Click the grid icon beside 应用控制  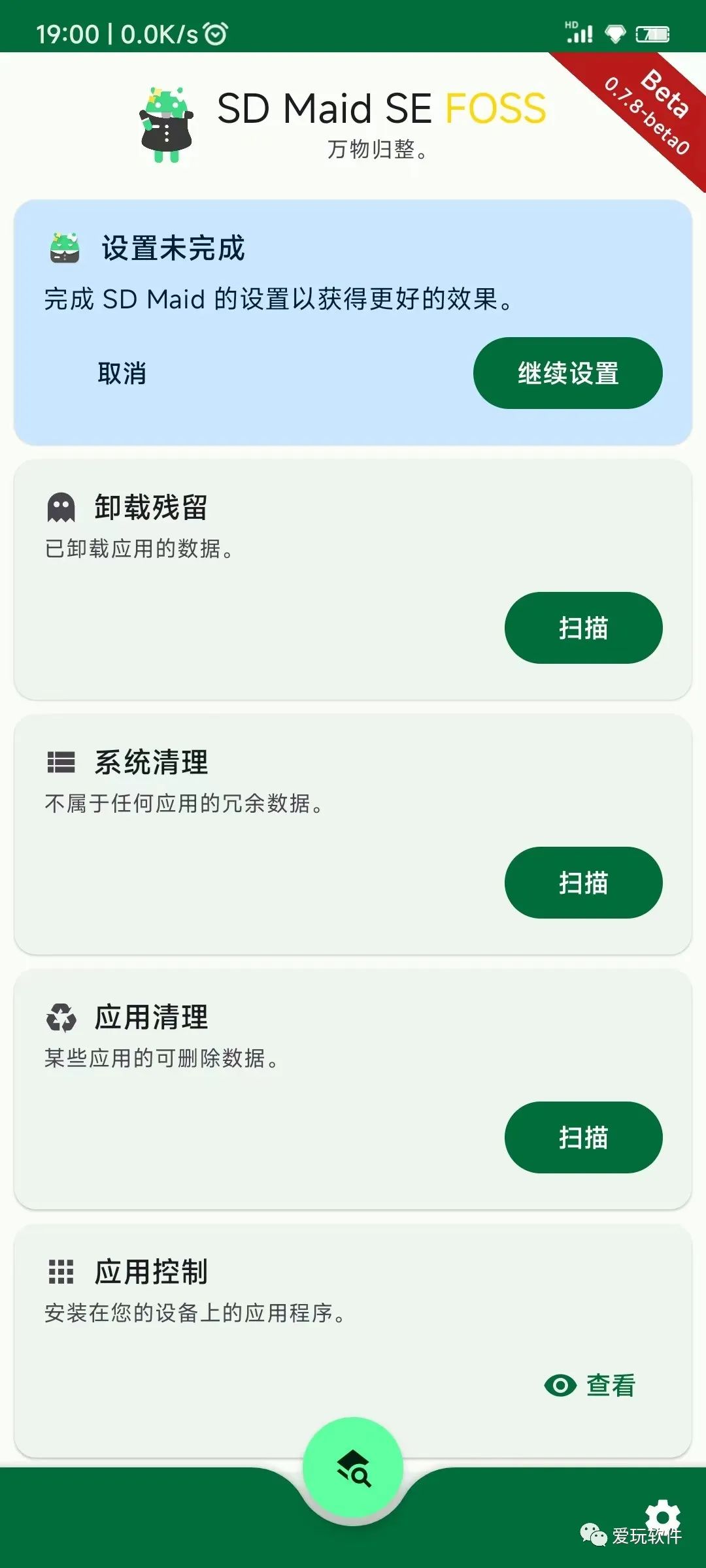click(61, 1271)
